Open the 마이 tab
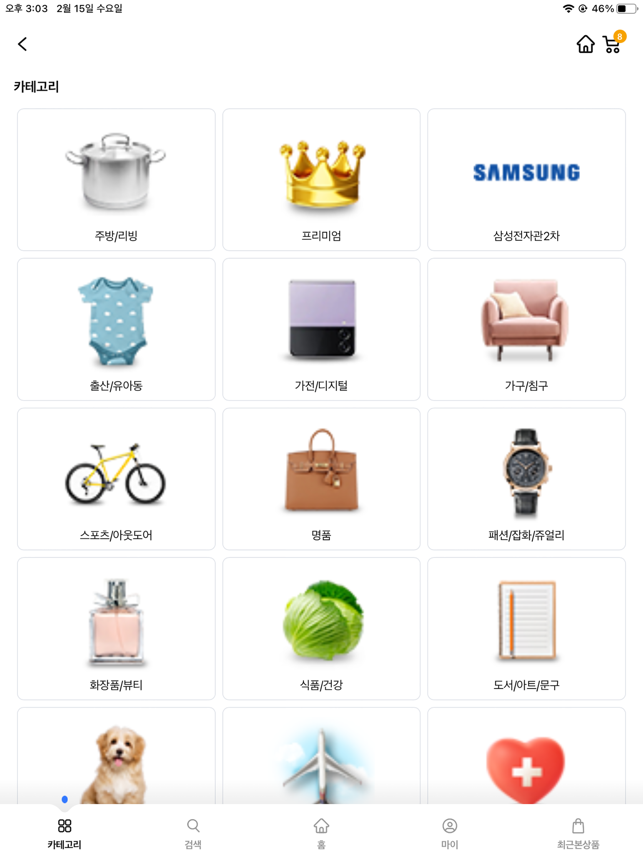The width and height of the screenshot is (643, 858). coord(450,833)
